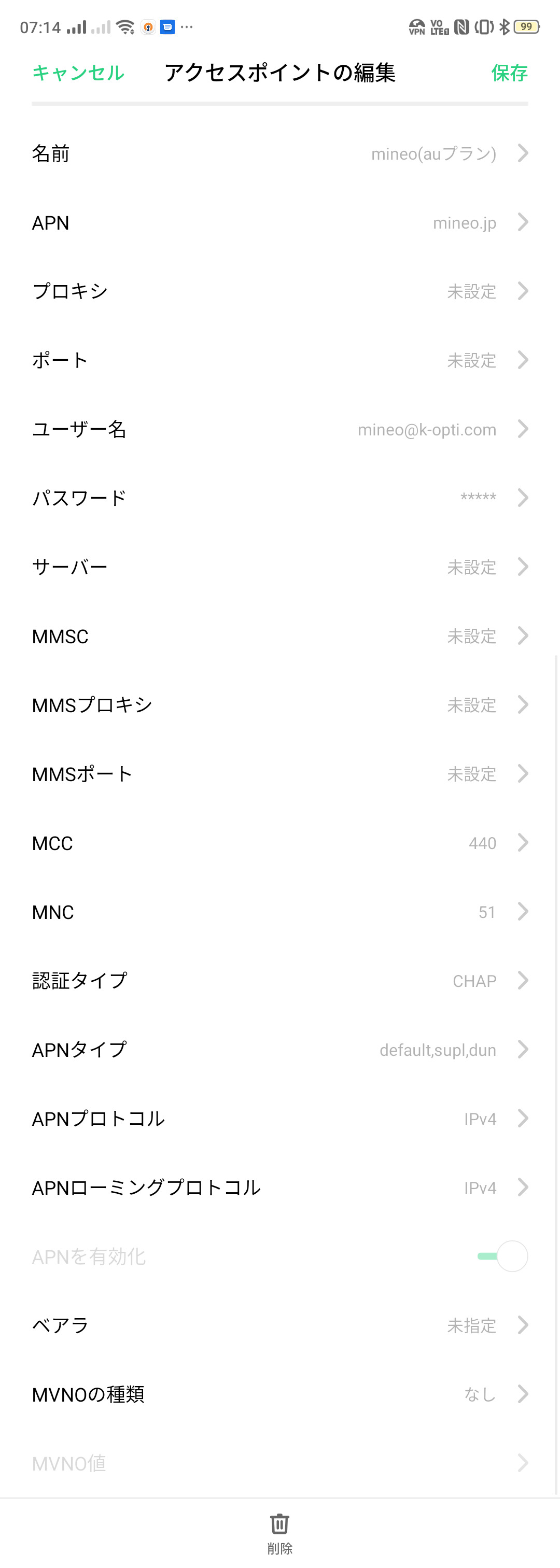This screenshot has width=560, height=1568.
Task: Open the MMSC row
Action: pyautogui.click(x=280, y=636)
